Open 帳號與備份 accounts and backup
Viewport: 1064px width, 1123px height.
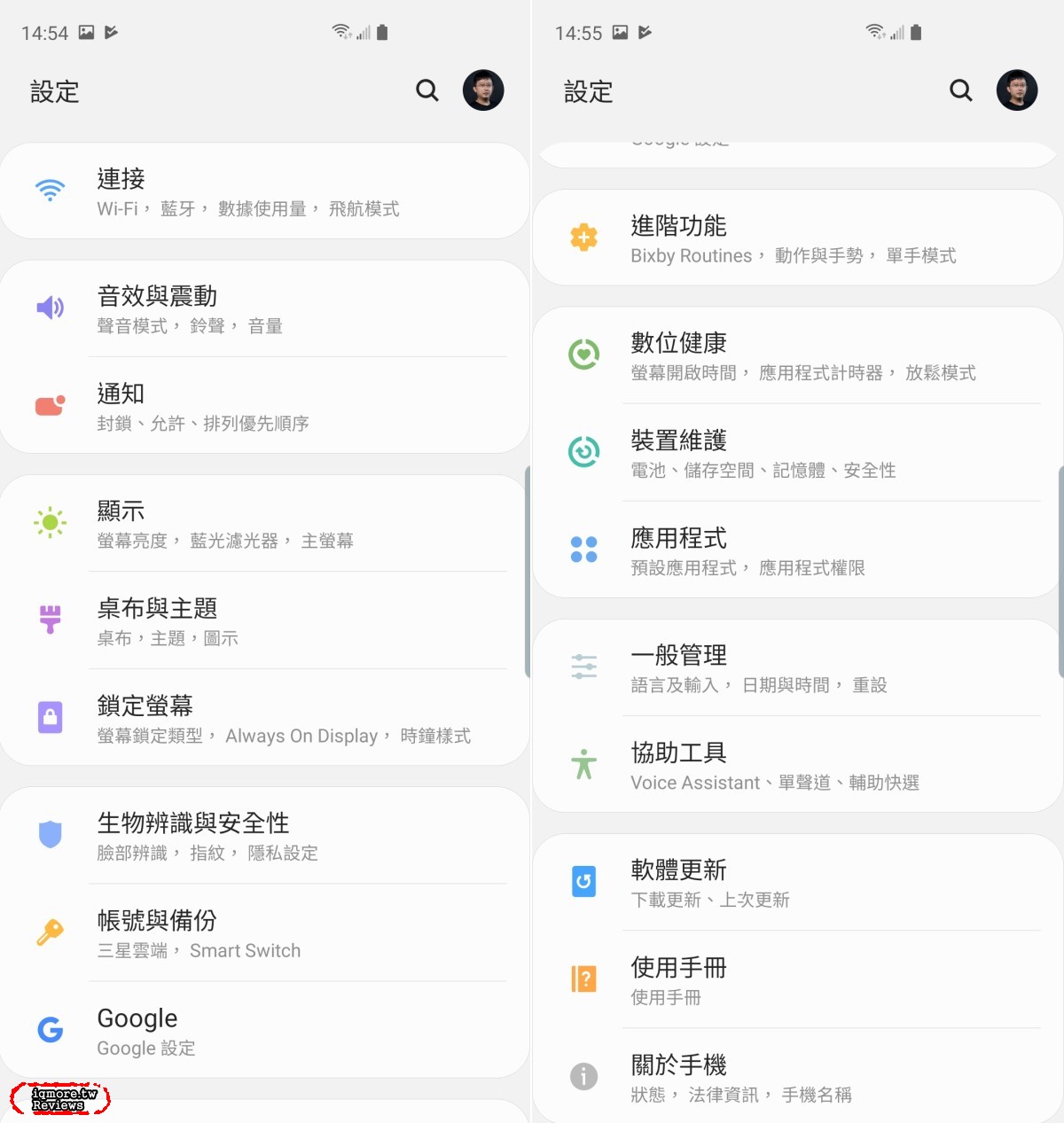(x=266, y=933)
